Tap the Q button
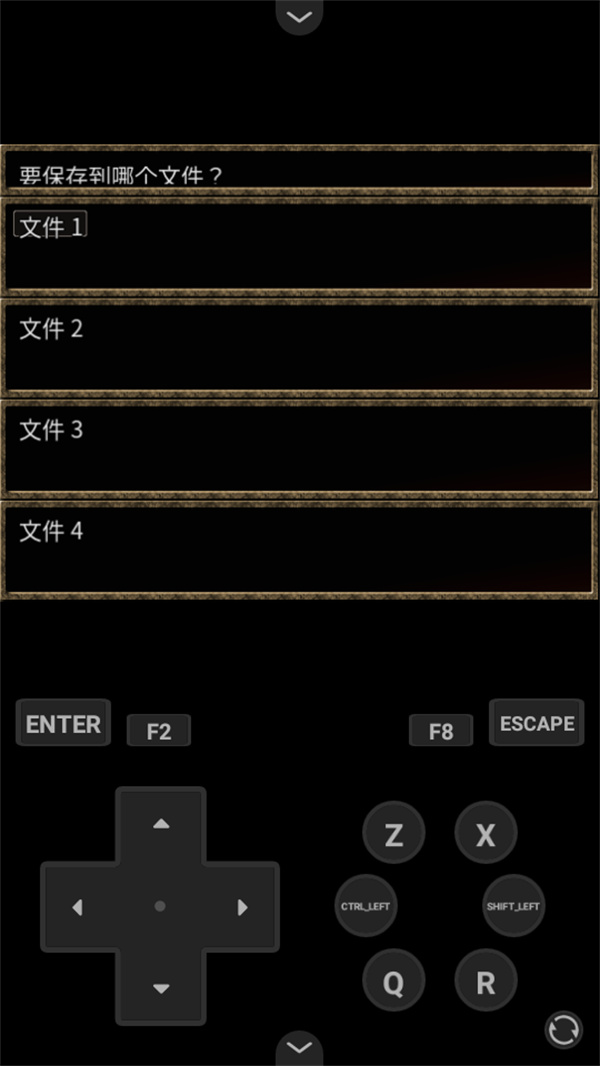 coord(393,981)
